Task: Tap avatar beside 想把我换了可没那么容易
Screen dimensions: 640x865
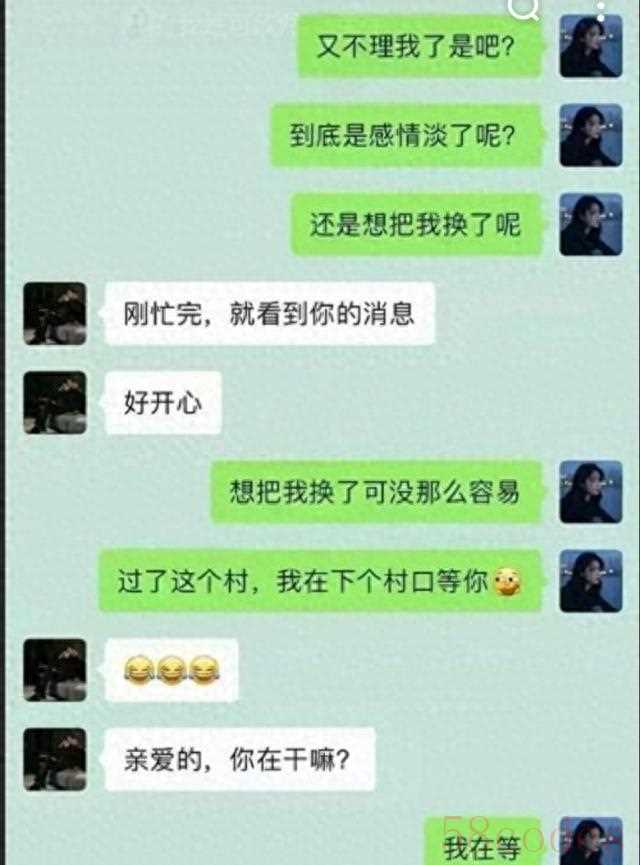Action: (591, 491)
